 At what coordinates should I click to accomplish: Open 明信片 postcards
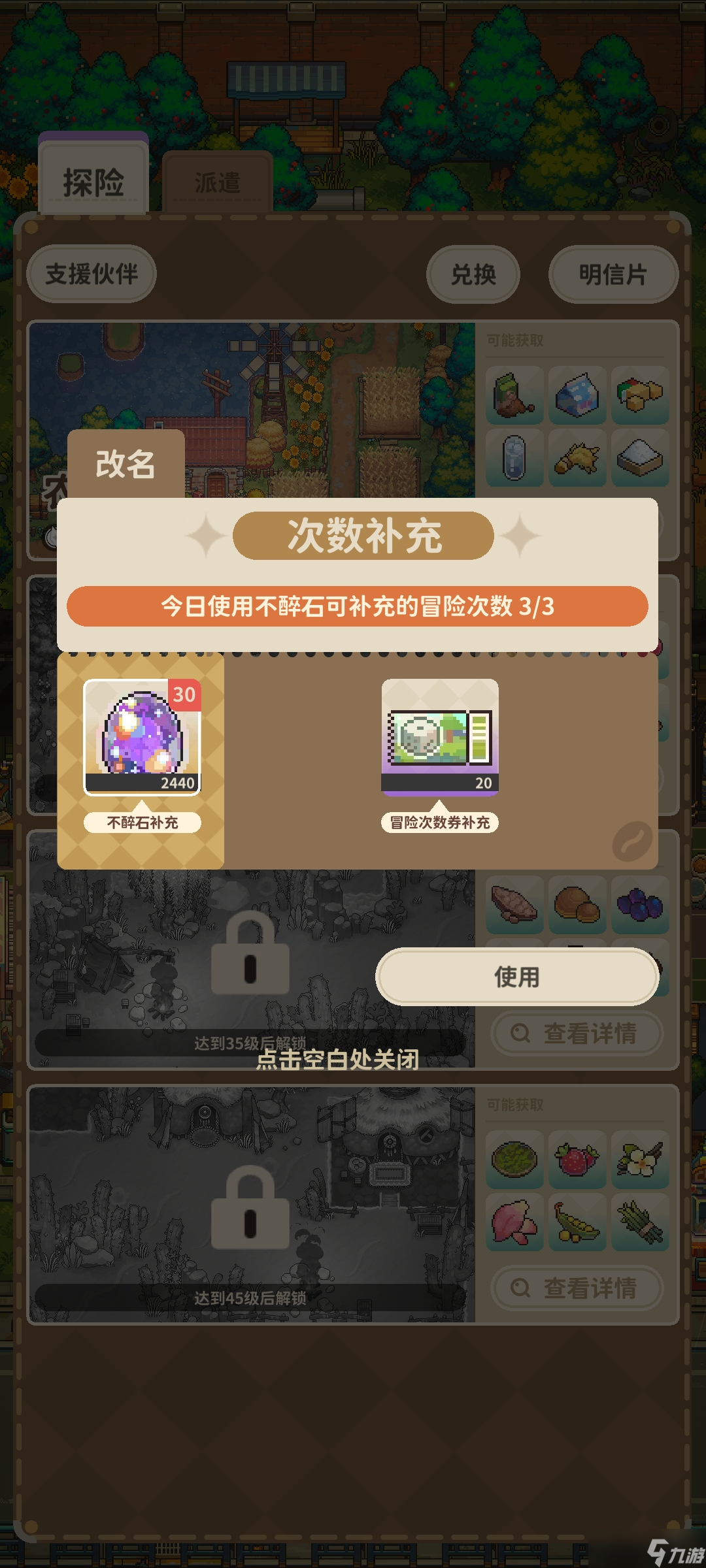(x=613, y=274)
